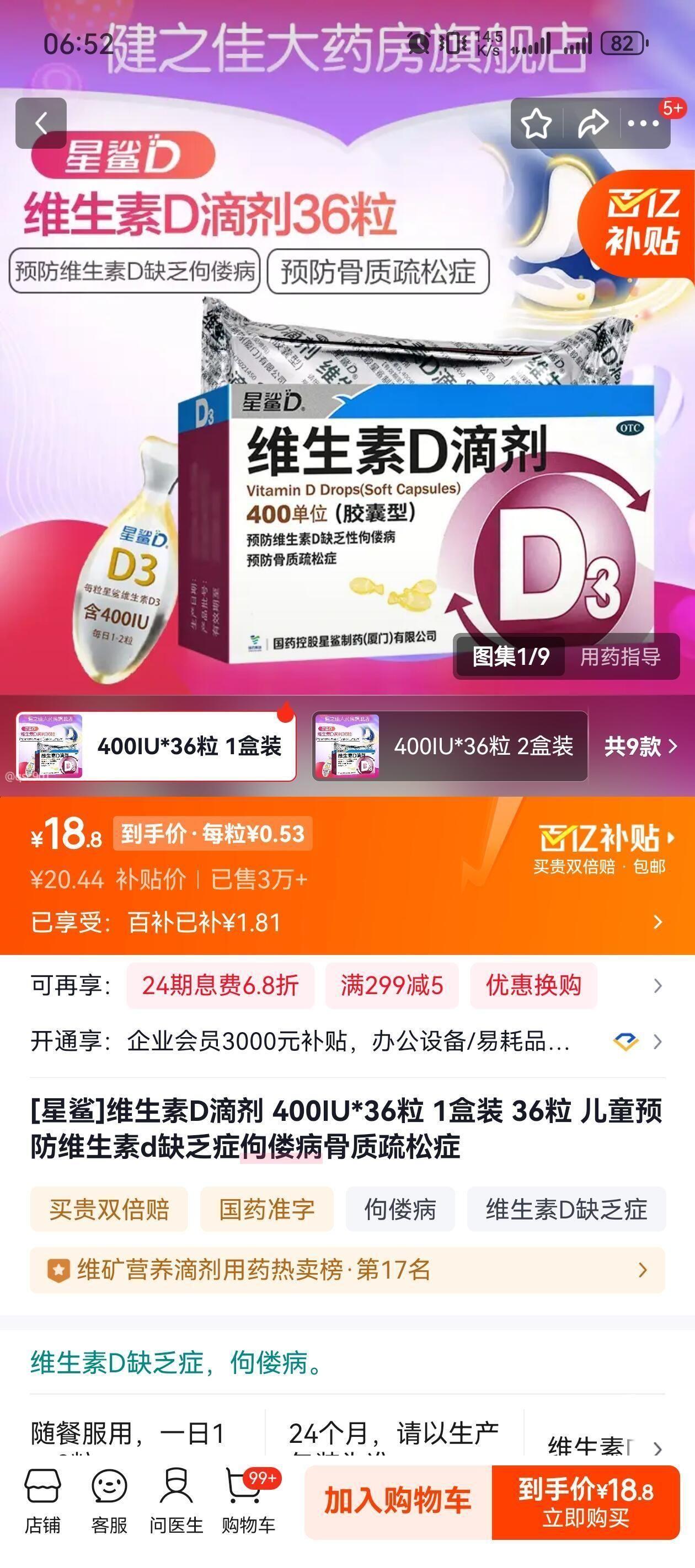This screenshot has height=1568, width=695.
Task: Tap the 满299减5 discount chip
Action: tap(392, 985)
